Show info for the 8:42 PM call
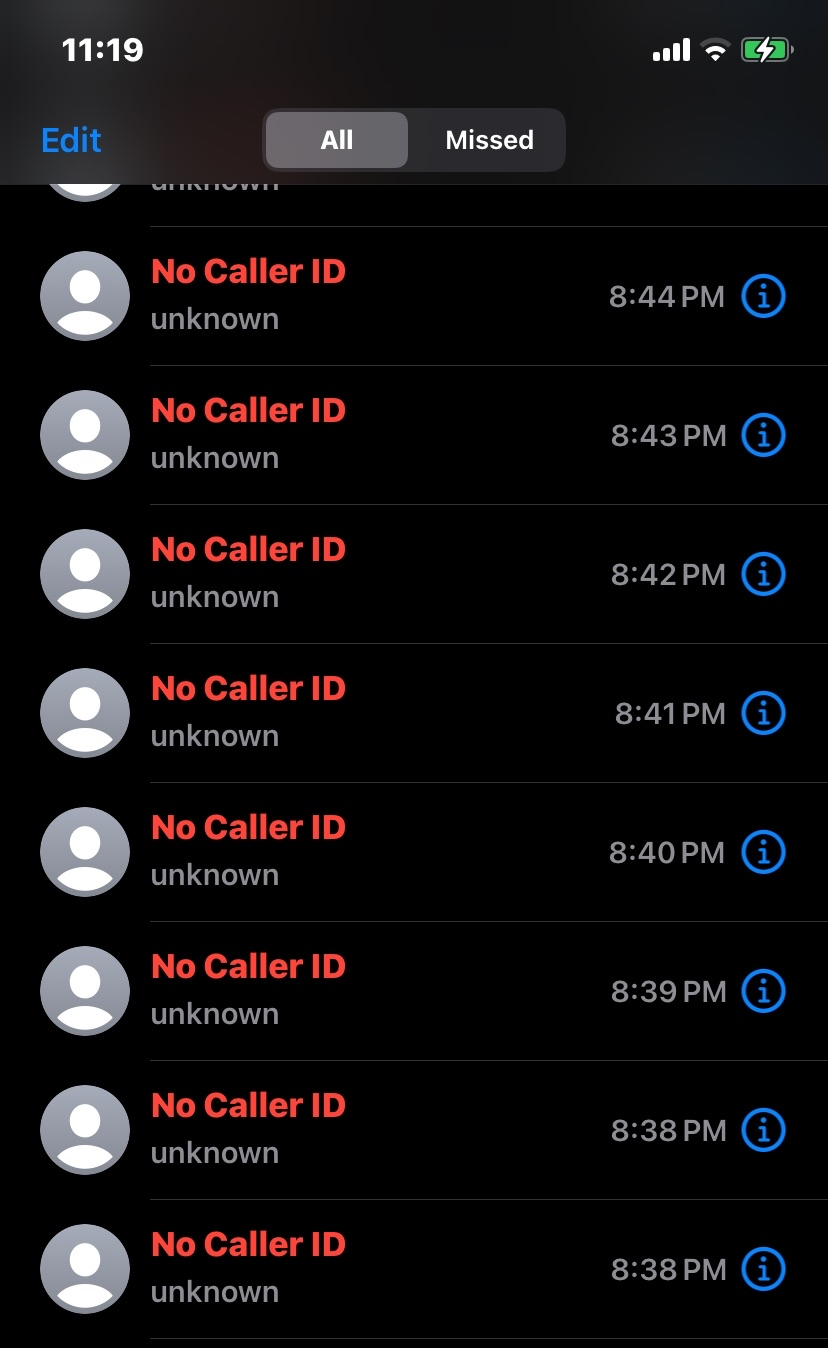 point(763,574)
